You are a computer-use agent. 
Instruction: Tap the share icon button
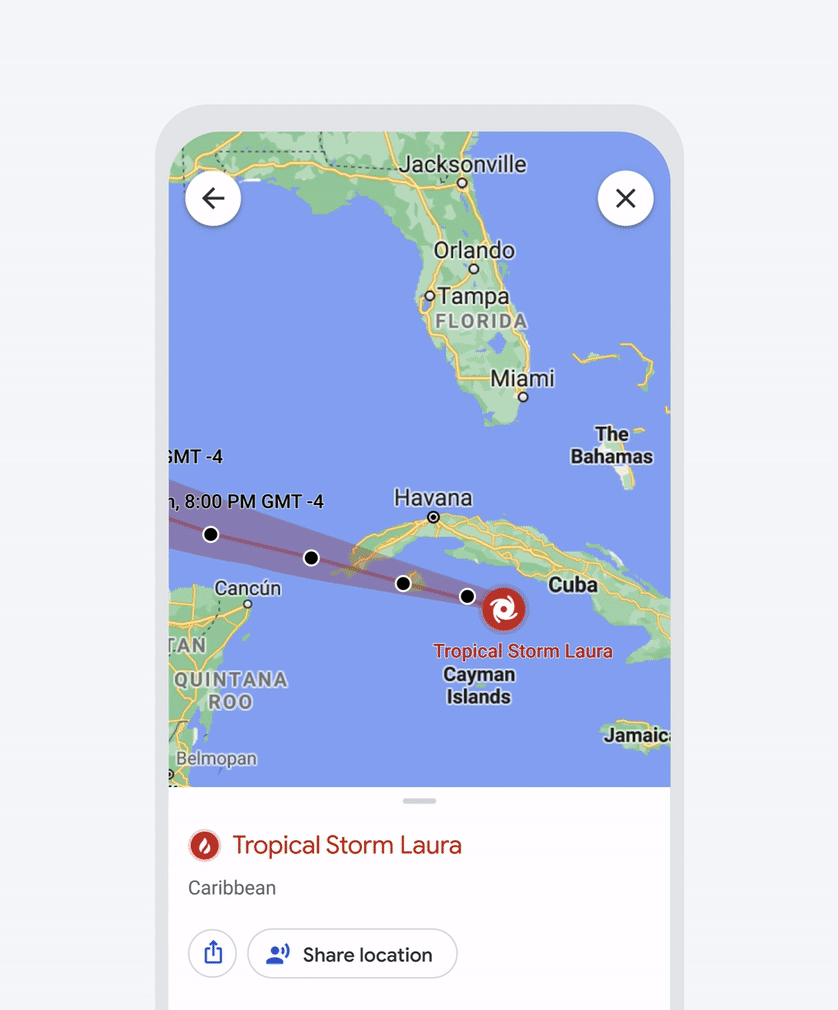coord(212,953)
